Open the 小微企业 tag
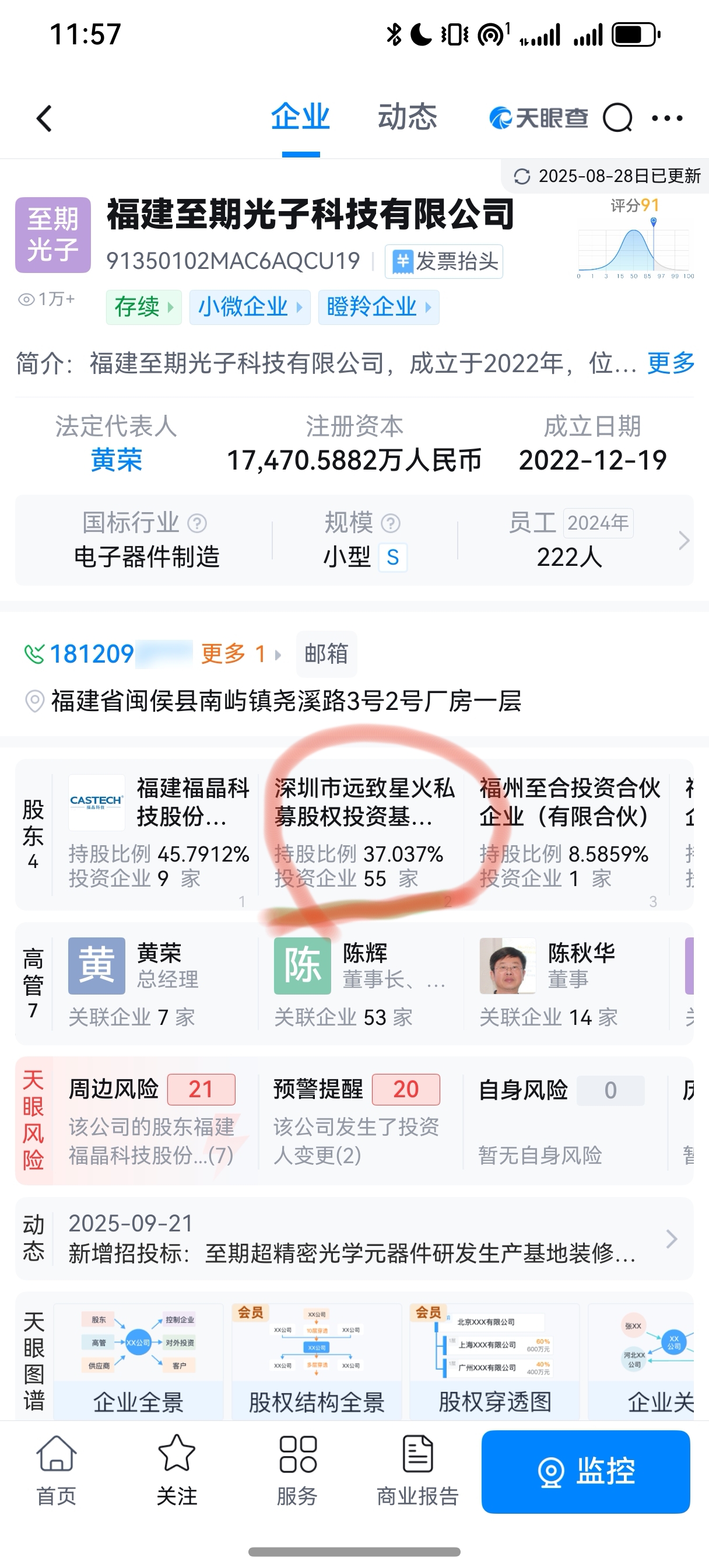Screen dimensions: 709x1568 click(x=250, y=307)
